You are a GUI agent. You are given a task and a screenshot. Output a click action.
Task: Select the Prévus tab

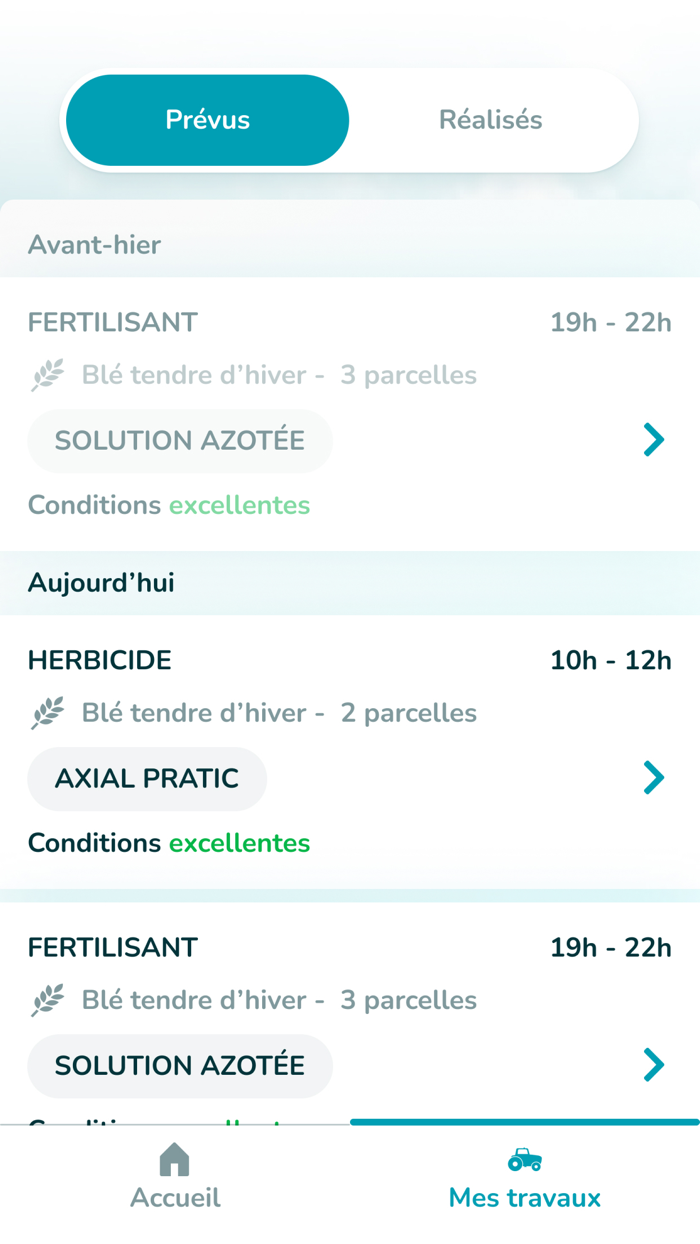tap(208, 120)
